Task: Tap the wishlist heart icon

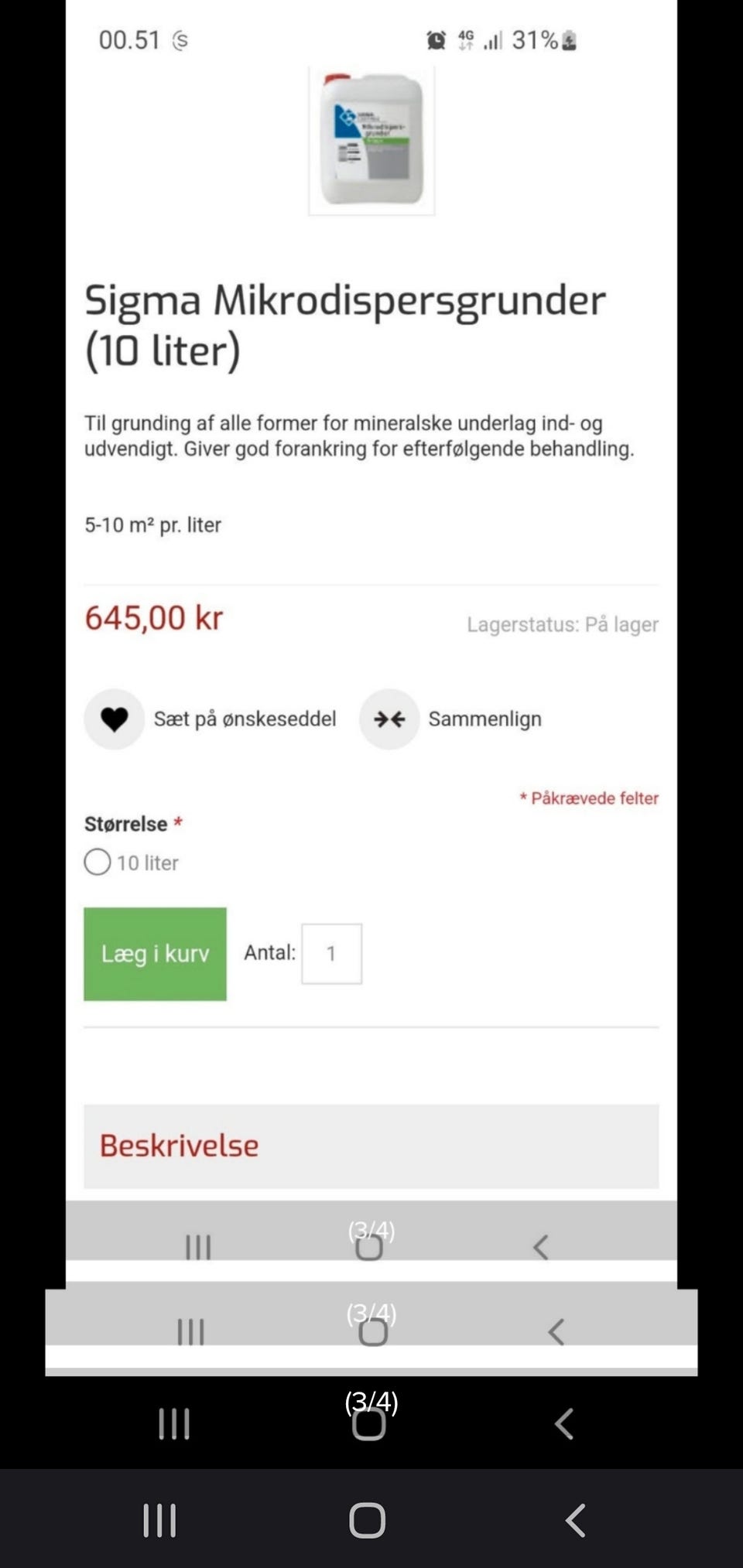Action: pyautogui.click(x=114, y=719)
